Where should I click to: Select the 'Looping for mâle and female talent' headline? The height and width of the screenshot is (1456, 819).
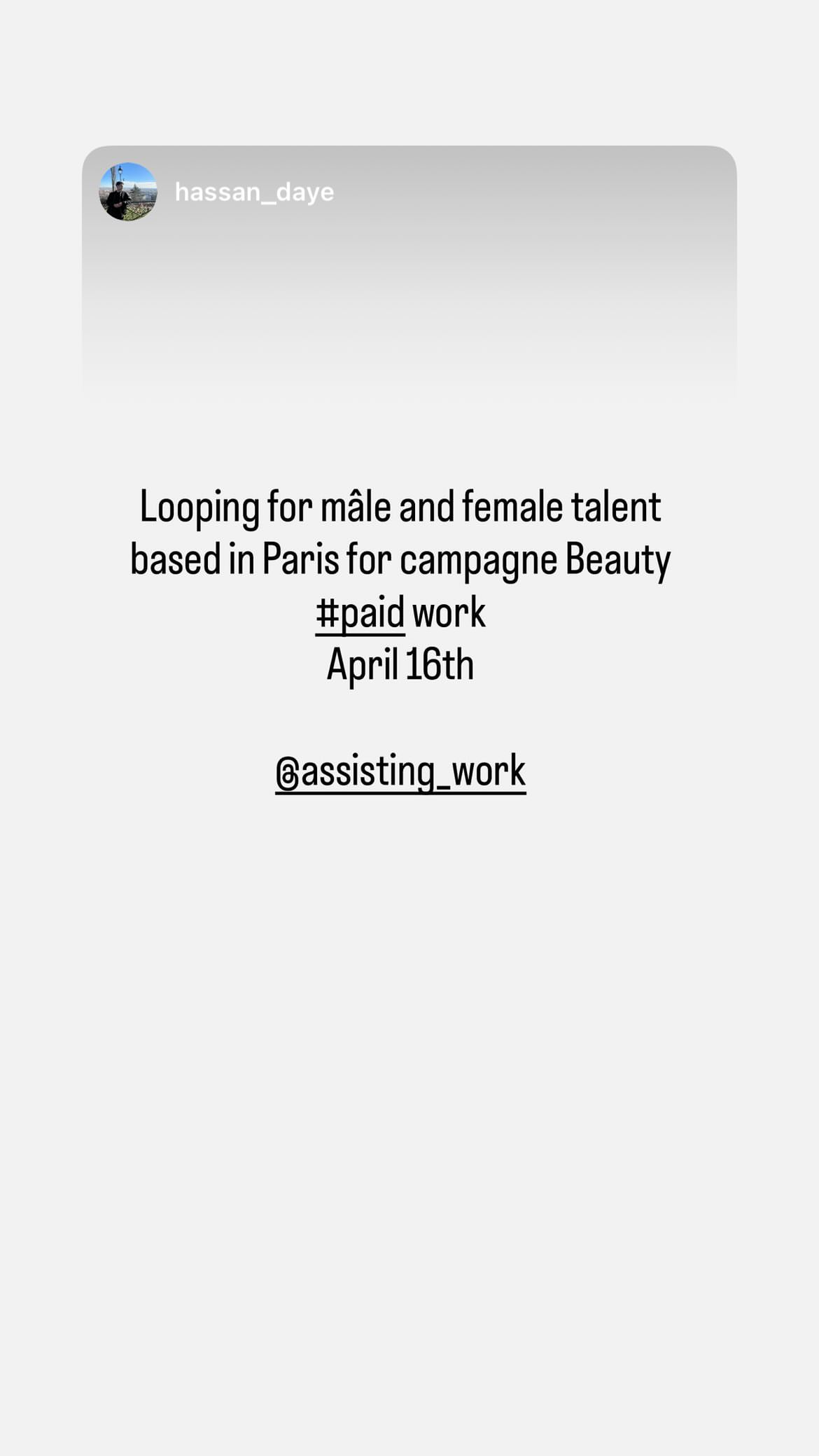pyautogui.click(x=400, y=506)
